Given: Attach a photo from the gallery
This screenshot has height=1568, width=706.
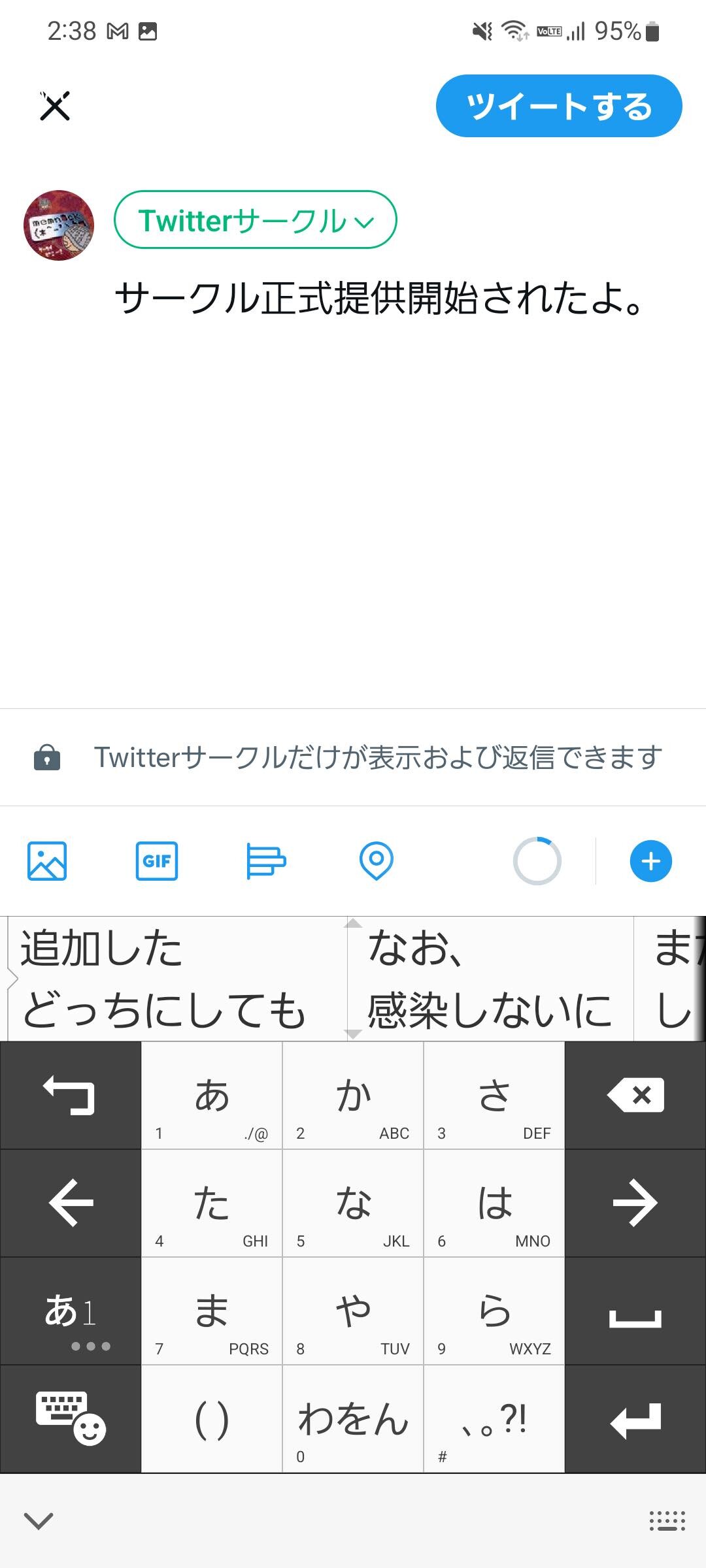Looking at the screenshot, I should tap(47, 860).
